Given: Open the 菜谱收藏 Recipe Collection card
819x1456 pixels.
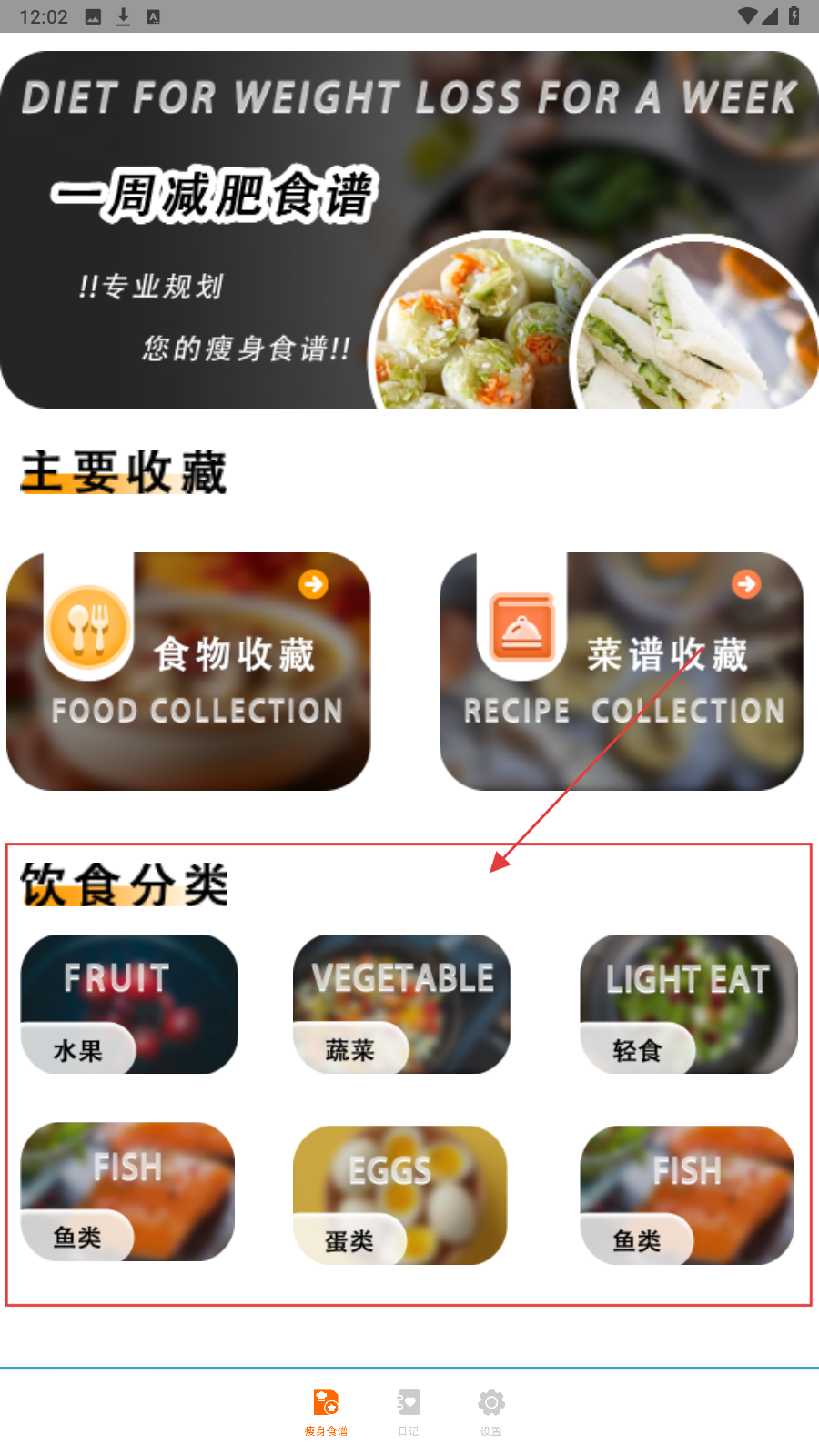Looking at the screenshot, I should point(622,672).
